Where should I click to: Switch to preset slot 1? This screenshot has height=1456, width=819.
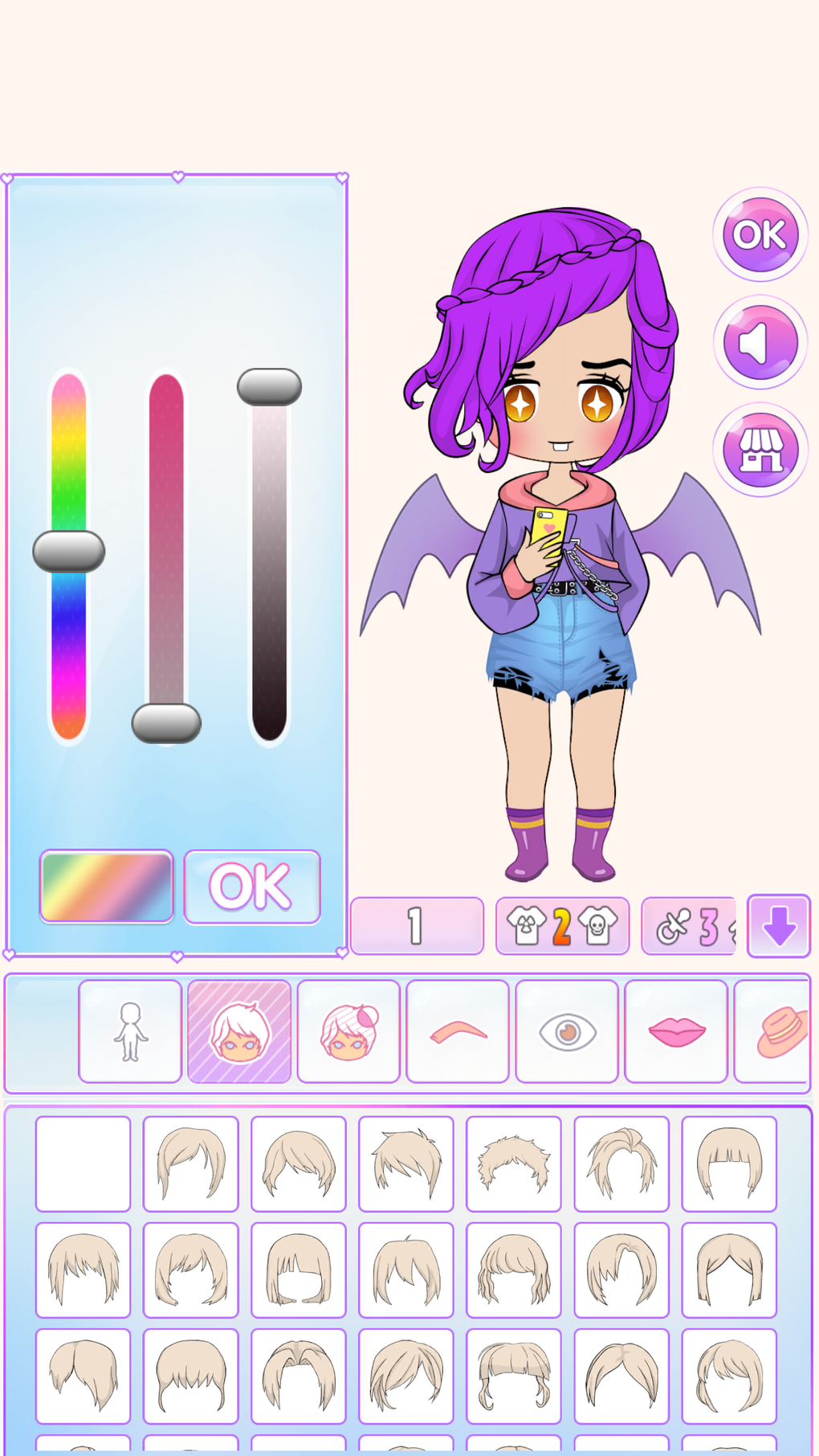pyautogui.click(x=417, y=926)
